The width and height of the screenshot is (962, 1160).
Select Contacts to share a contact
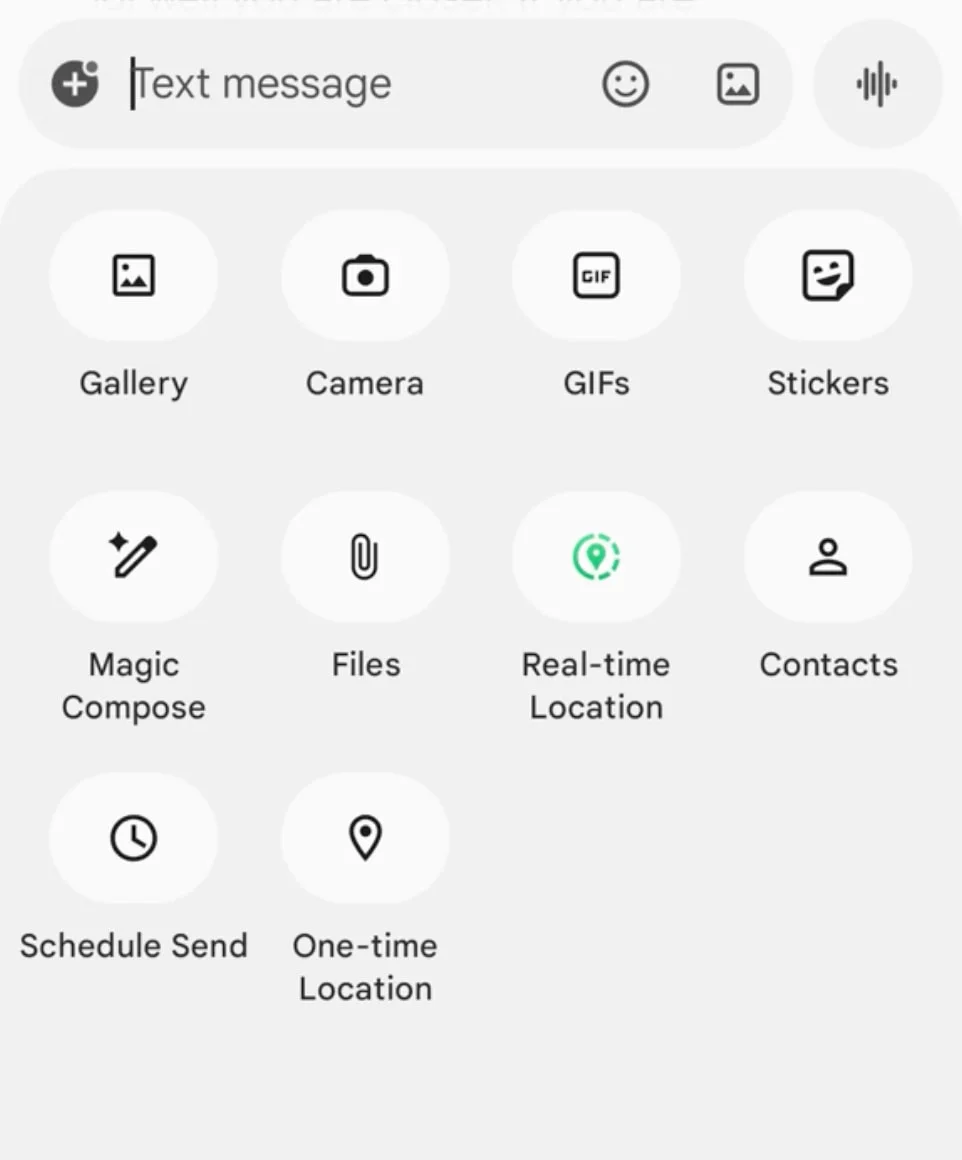(x=828, y=557)
